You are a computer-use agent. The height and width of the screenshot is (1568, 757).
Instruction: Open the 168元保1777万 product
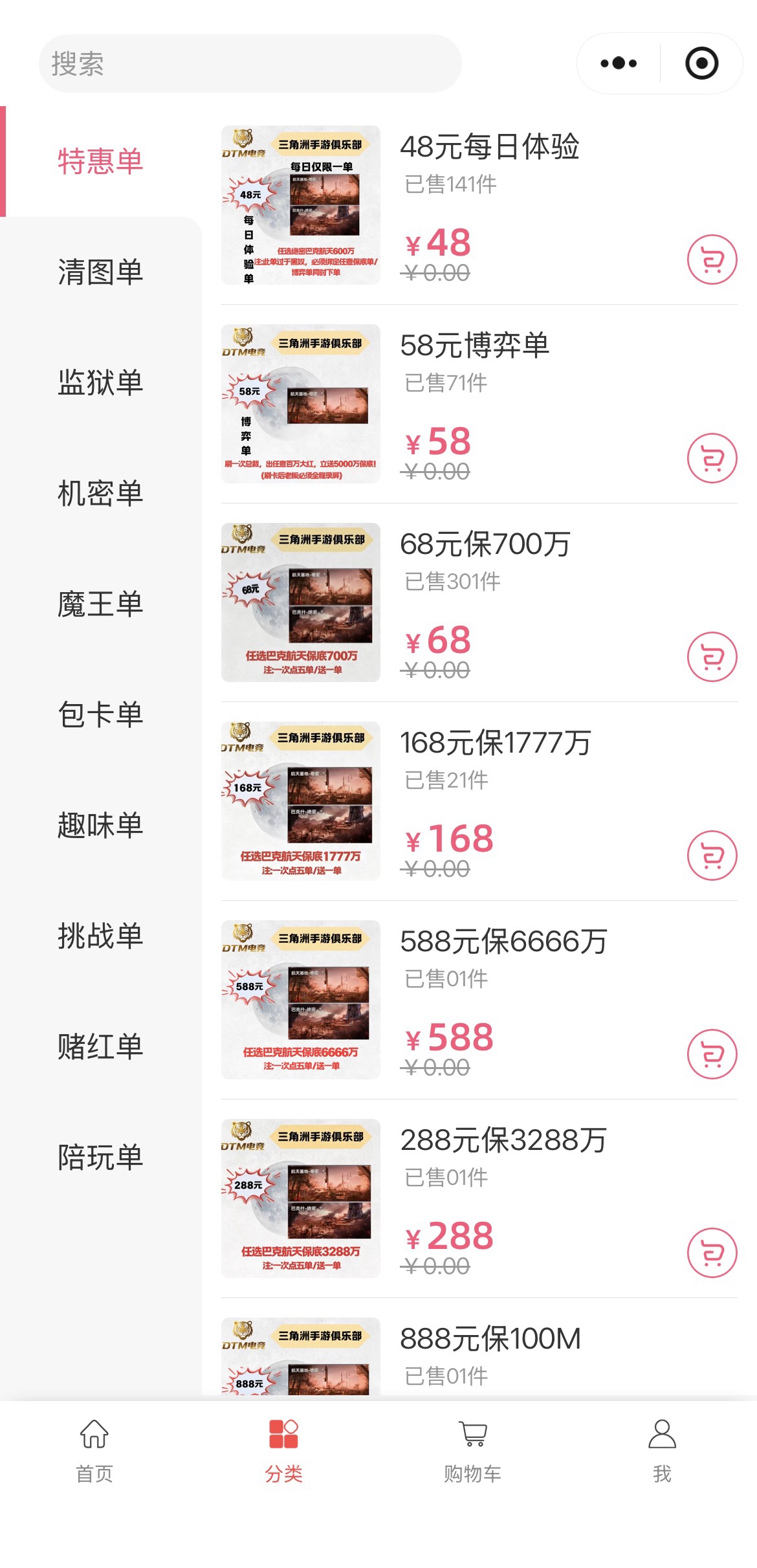pos(495,743)
